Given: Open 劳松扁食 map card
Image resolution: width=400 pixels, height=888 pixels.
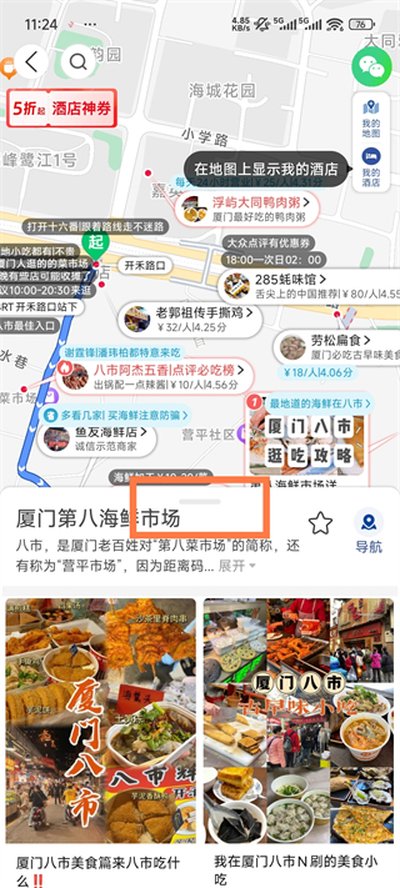Looking at the screenshot, I should [337, 347].
